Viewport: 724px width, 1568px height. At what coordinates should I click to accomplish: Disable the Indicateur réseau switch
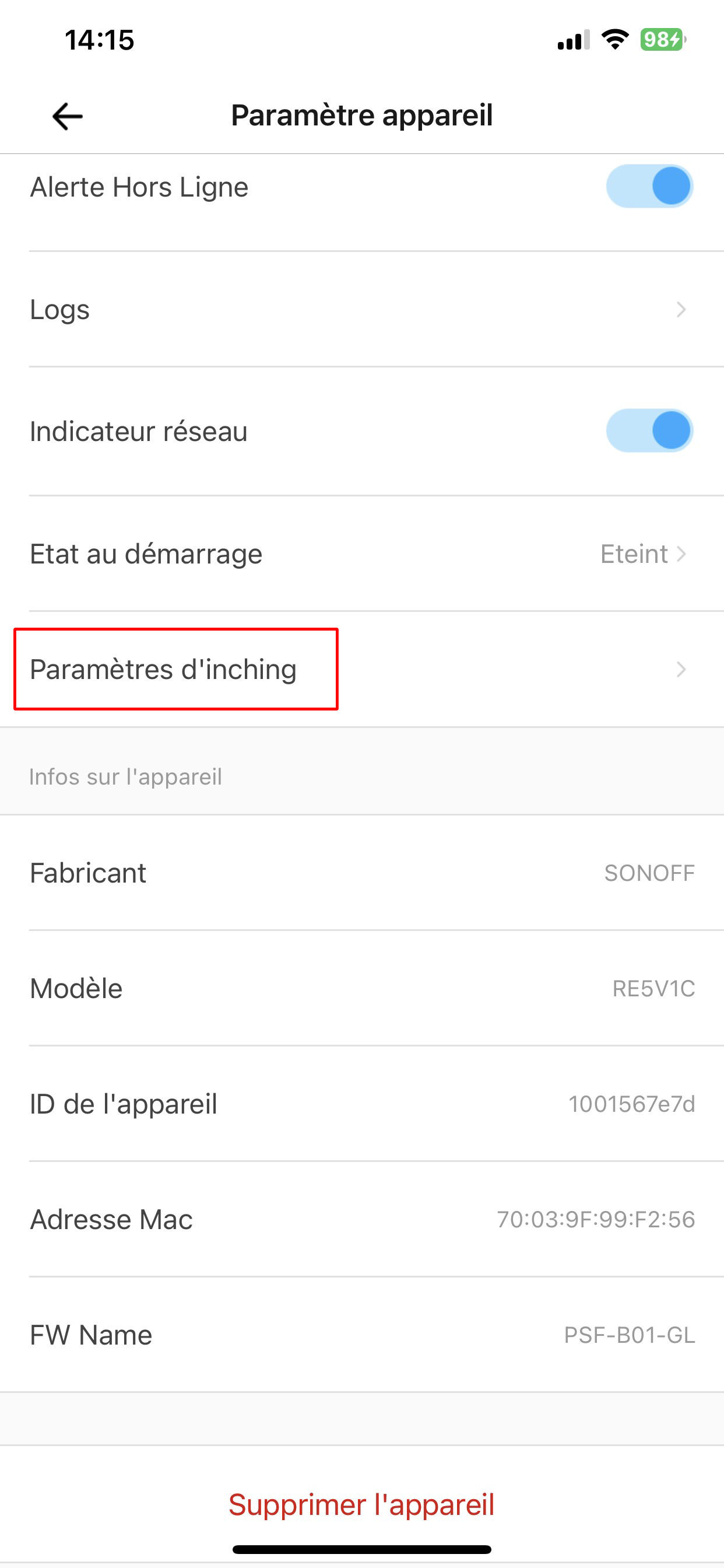coord(649,431)
